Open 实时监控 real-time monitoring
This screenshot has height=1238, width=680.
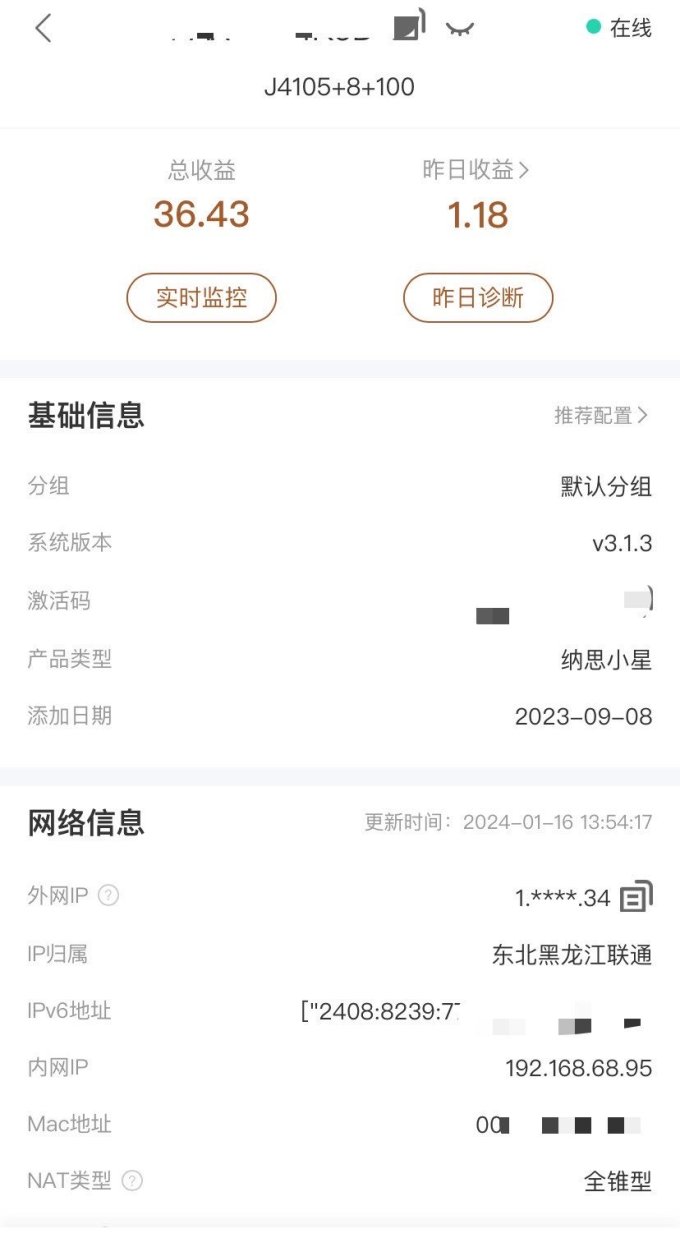tap(201, 298)
